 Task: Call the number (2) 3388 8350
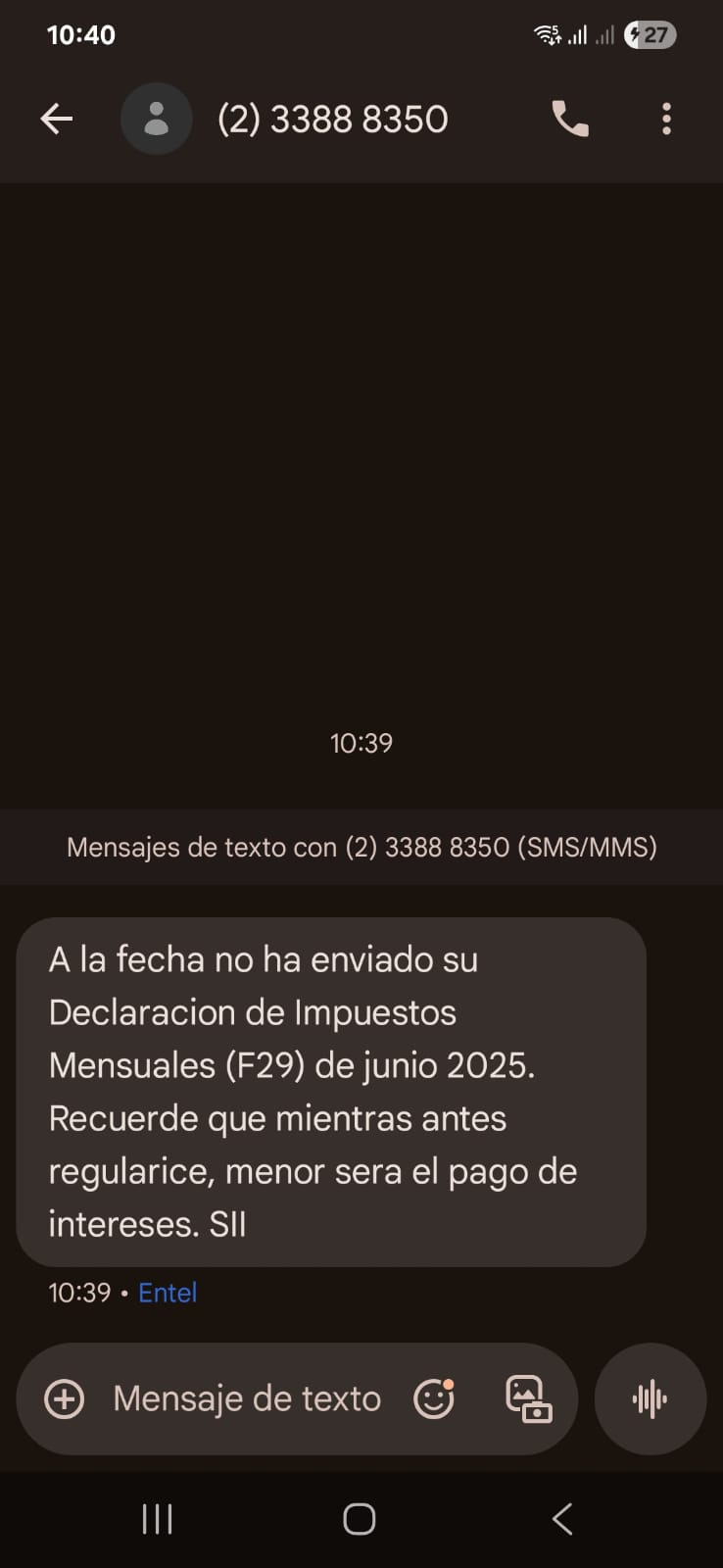(x=570, y=120)
